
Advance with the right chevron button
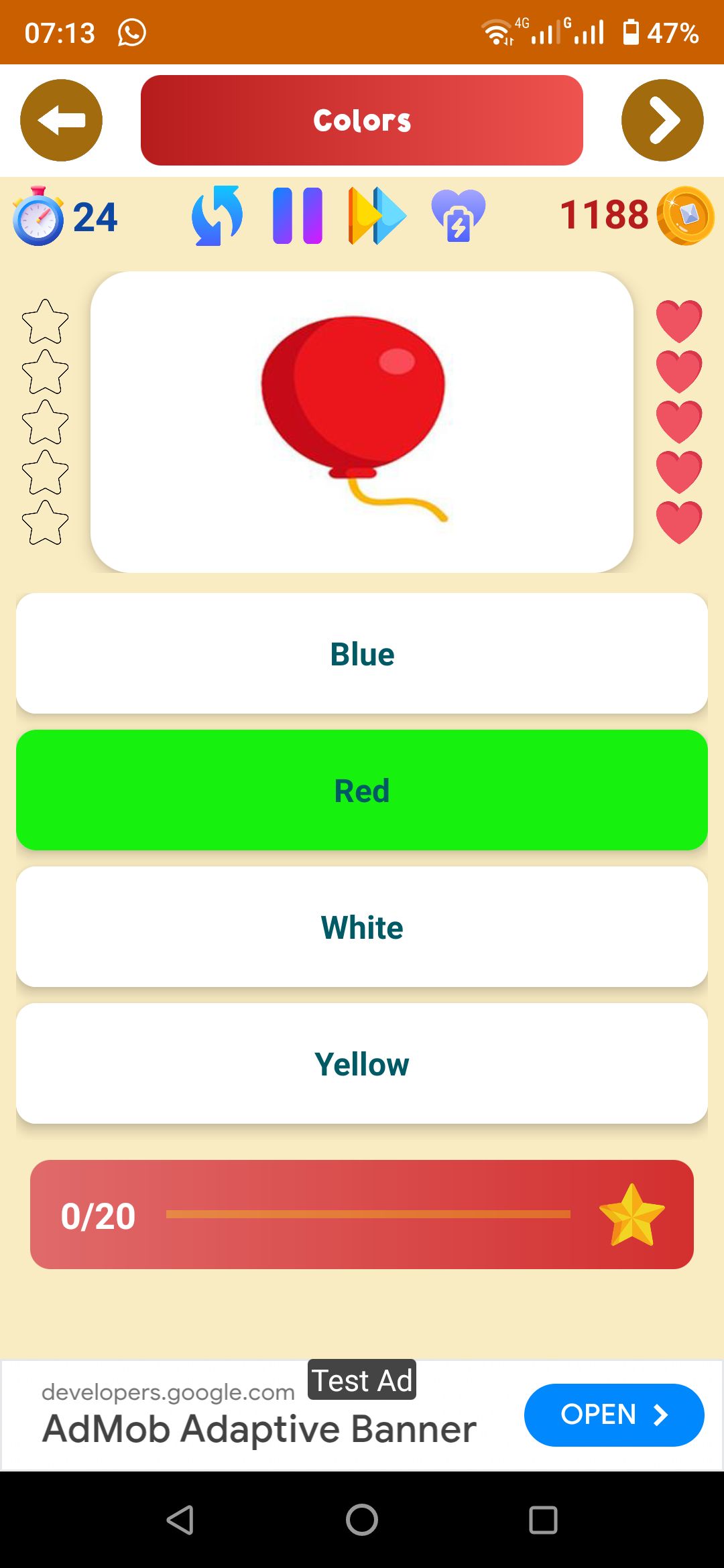[662, 121]
